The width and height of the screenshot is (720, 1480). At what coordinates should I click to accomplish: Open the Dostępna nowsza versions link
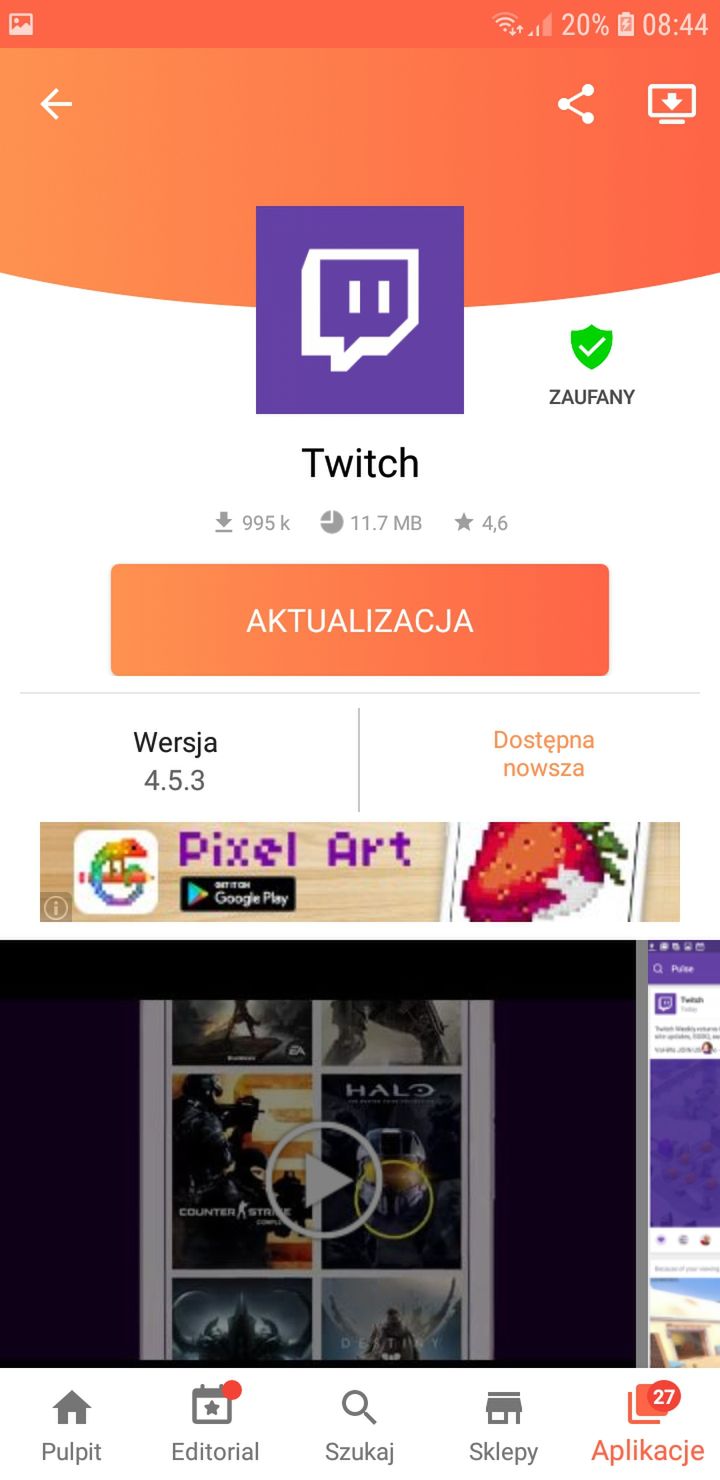pyautogui.click(x=544, y=754)
